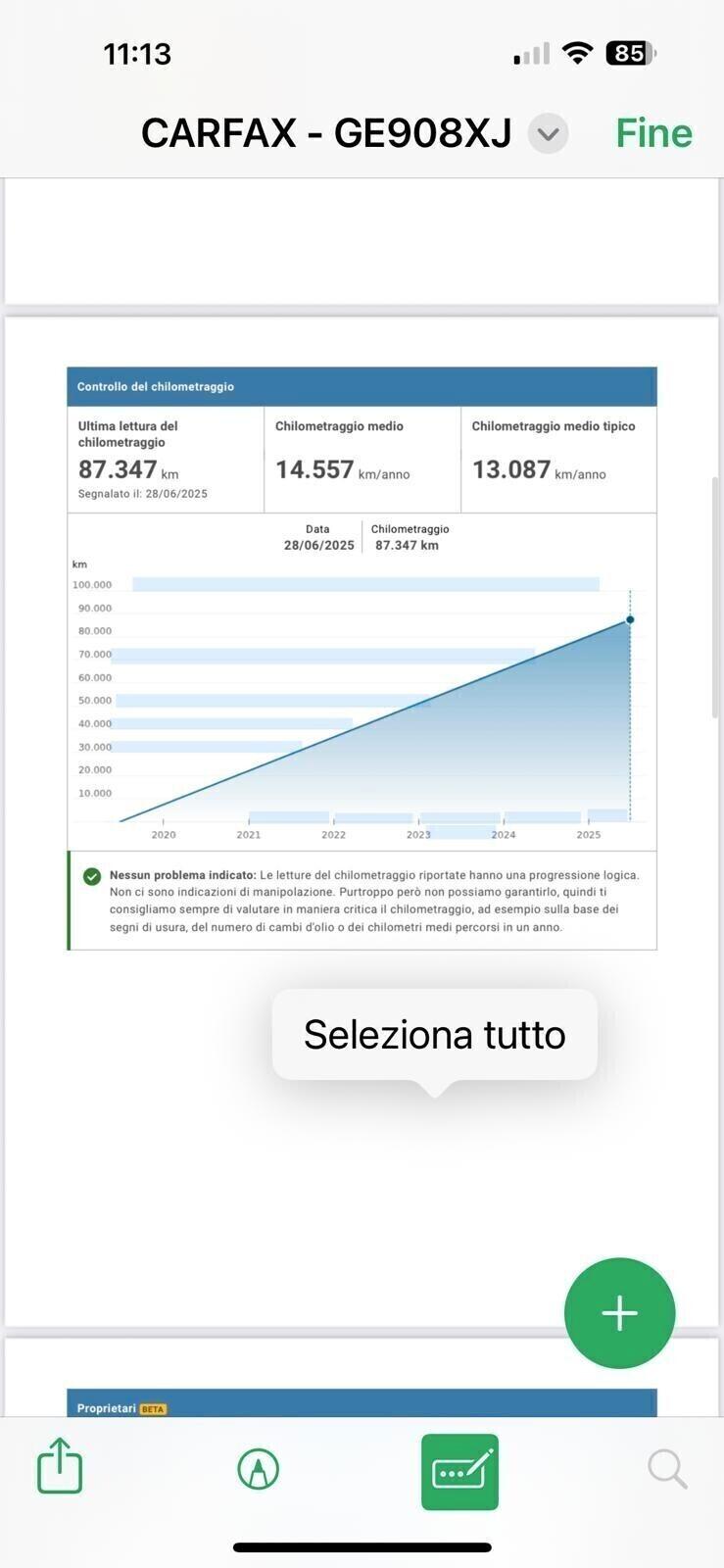Tap the green plus add button
Image resolution: width=724 pixels, height=1568 pixels.
coord(619,1313)
